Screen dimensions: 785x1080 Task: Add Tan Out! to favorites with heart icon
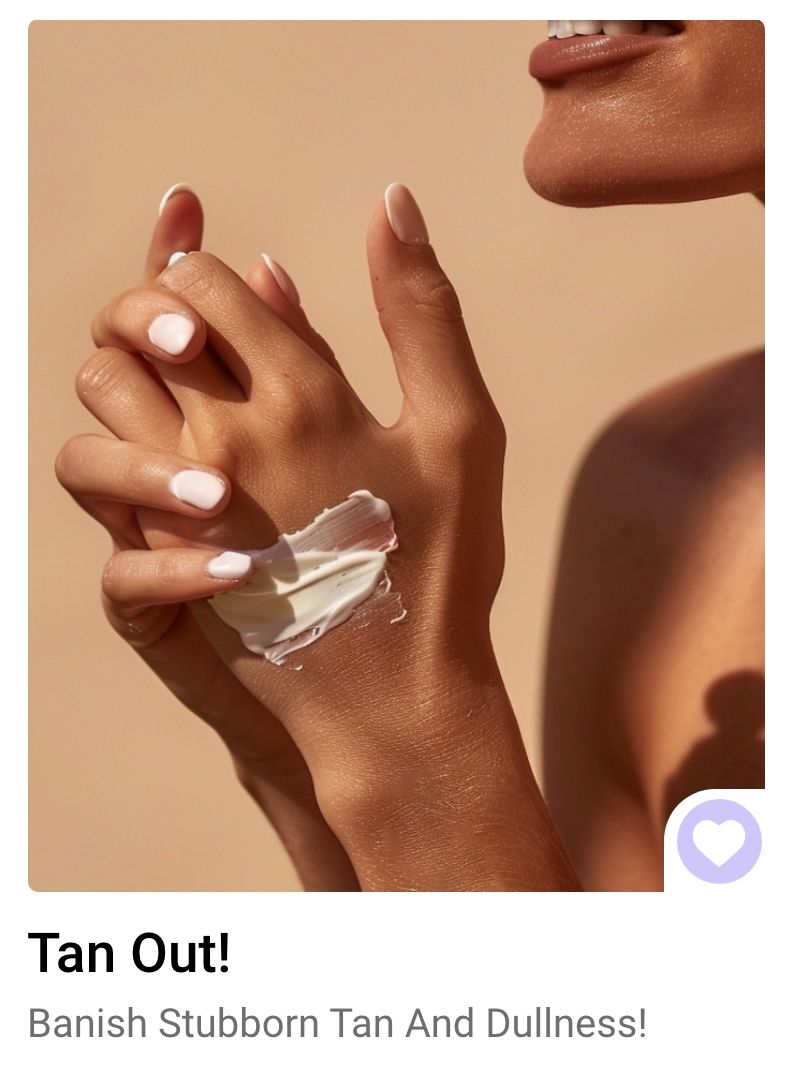[x=719, y=841]
